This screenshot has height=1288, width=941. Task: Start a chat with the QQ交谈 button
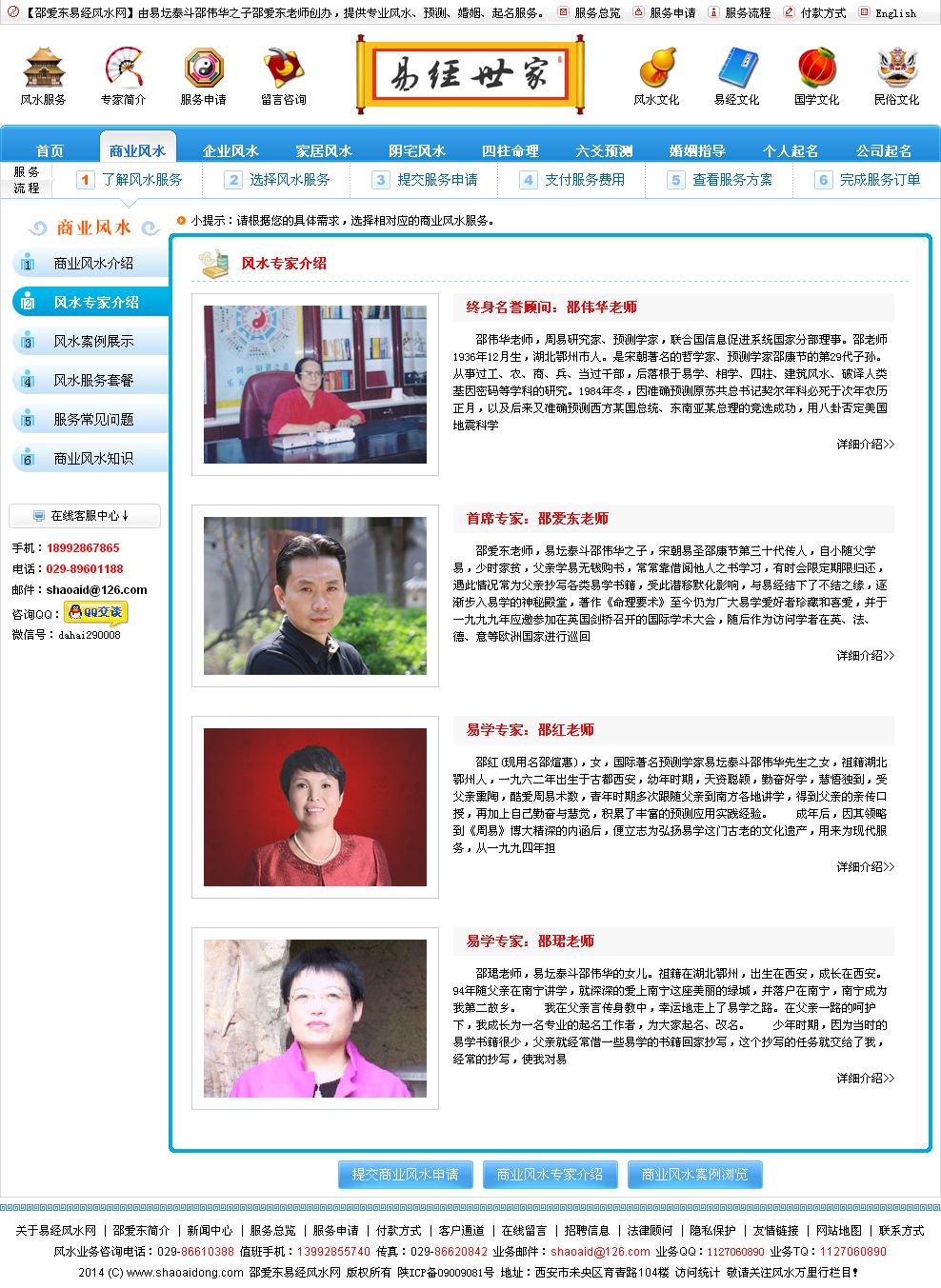[x=95, y=612]
